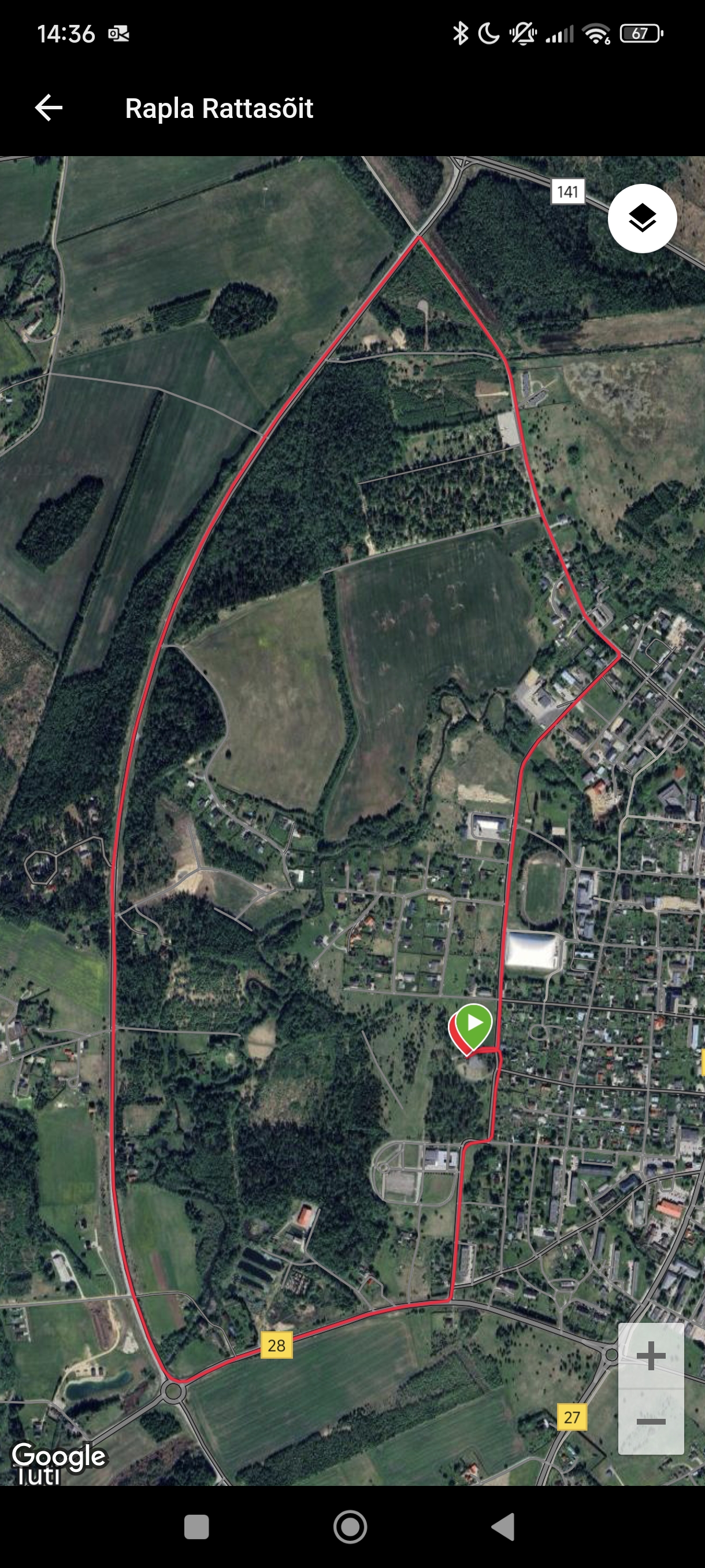The height and width of the screenshot is (1568, 705).
Task: Open recent apps from navigation bar
Action: click(x=196, y=1527)
